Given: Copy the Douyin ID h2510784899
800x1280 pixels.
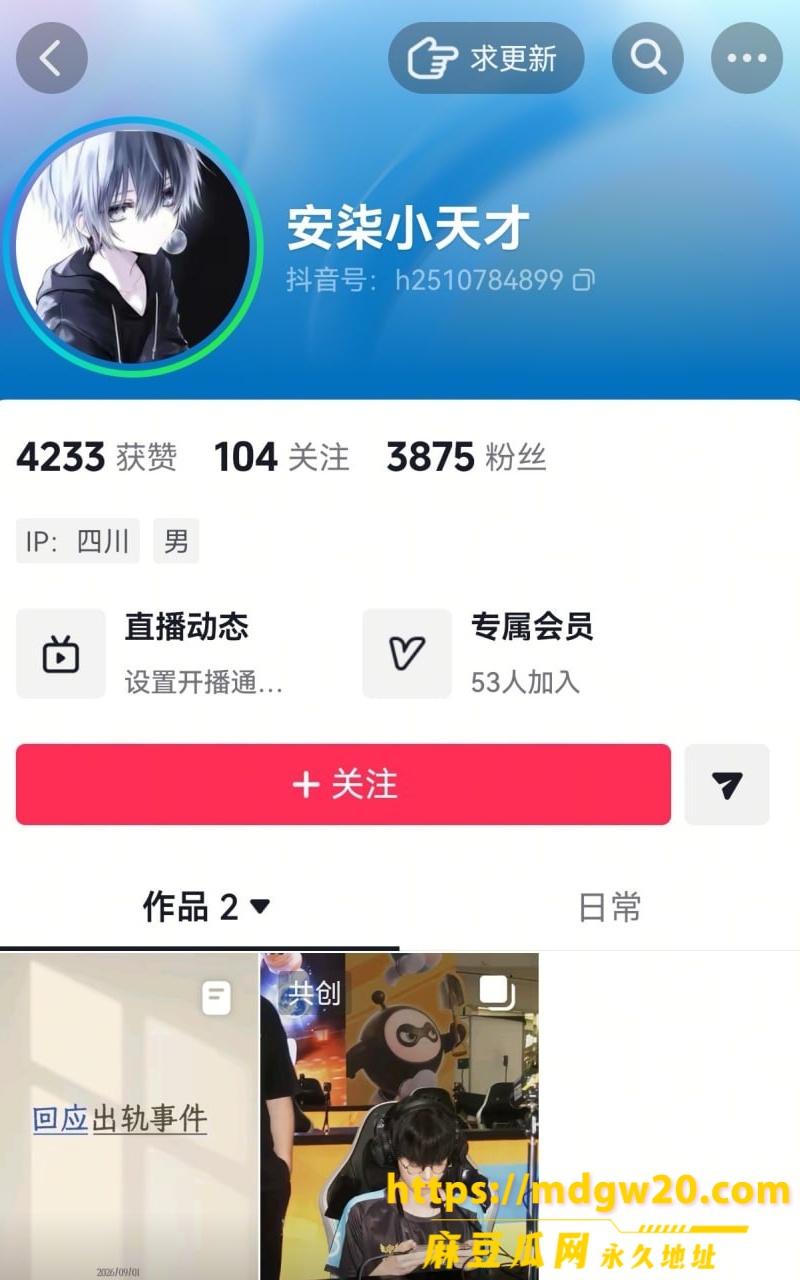Looking at the screenshot, I should 584,280.
